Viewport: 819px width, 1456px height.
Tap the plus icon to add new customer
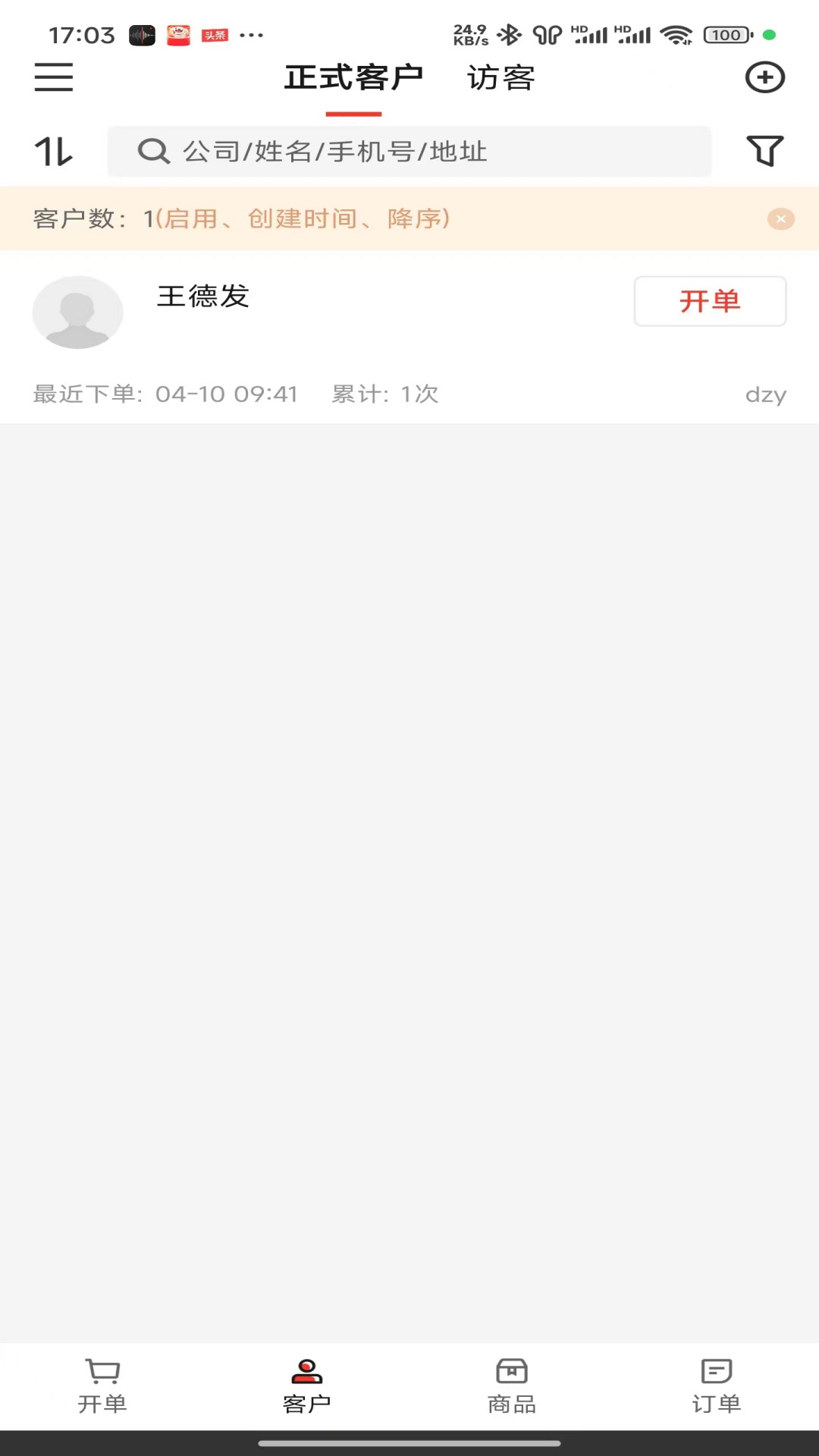pyautogui.click(x=764, y=77)
